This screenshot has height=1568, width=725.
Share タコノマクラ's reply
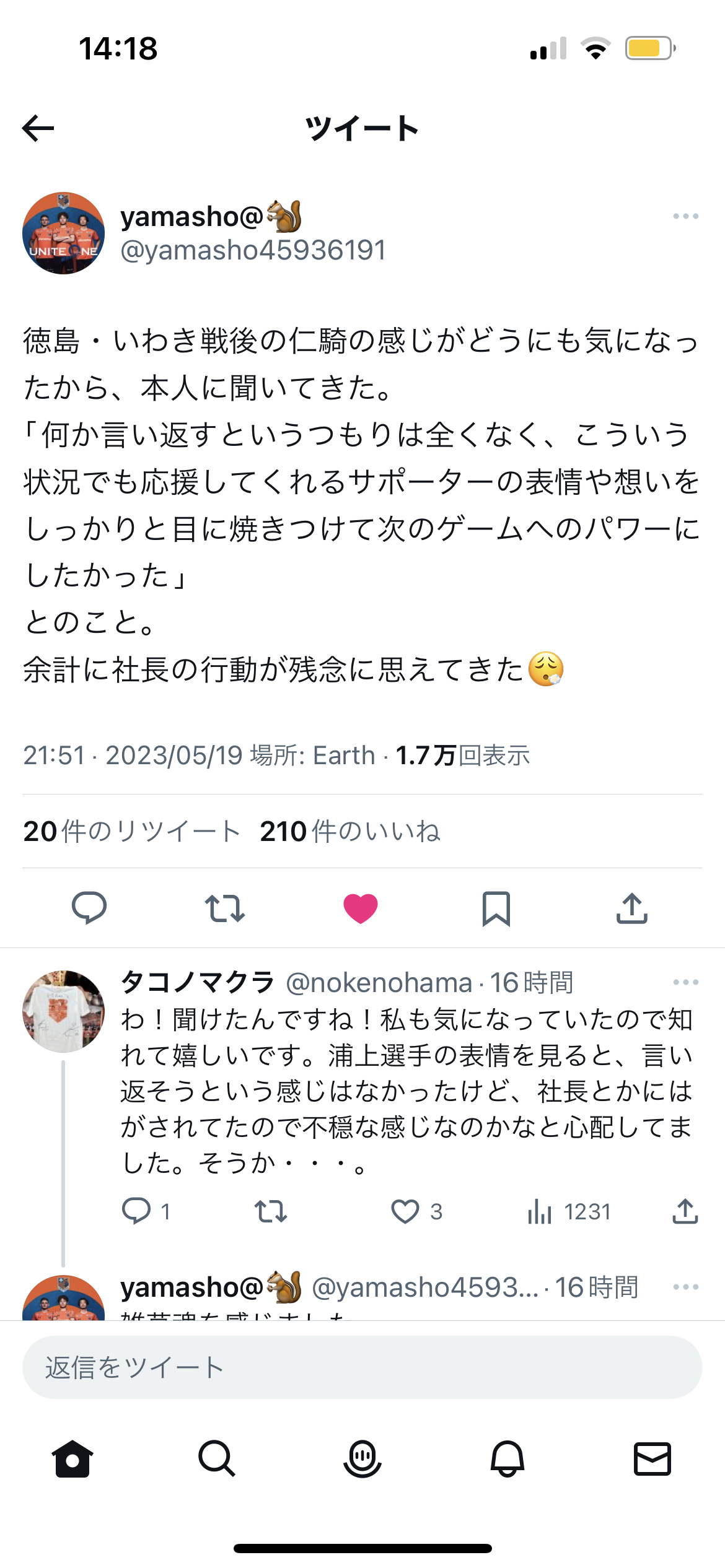click(x=685, y=1211)
